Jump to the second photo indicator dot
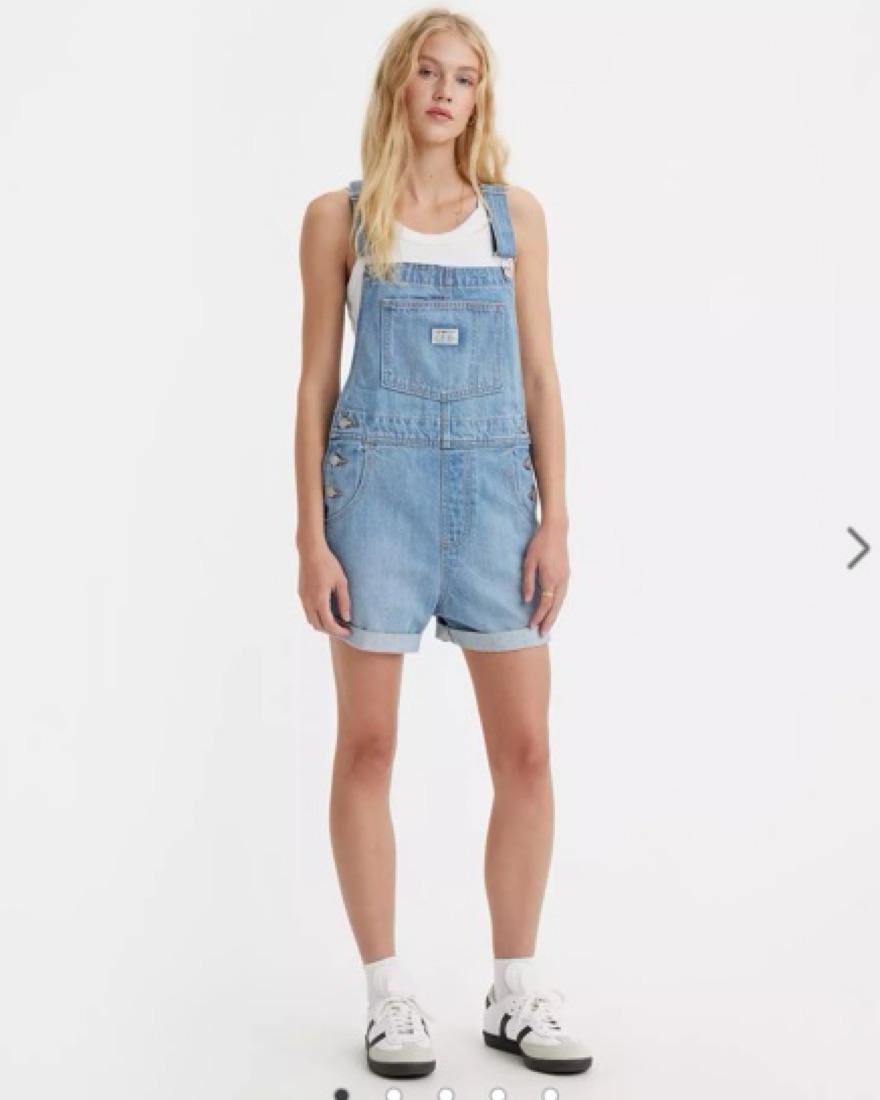This screenshot has height=1100, width=880. click(393, 1095)
